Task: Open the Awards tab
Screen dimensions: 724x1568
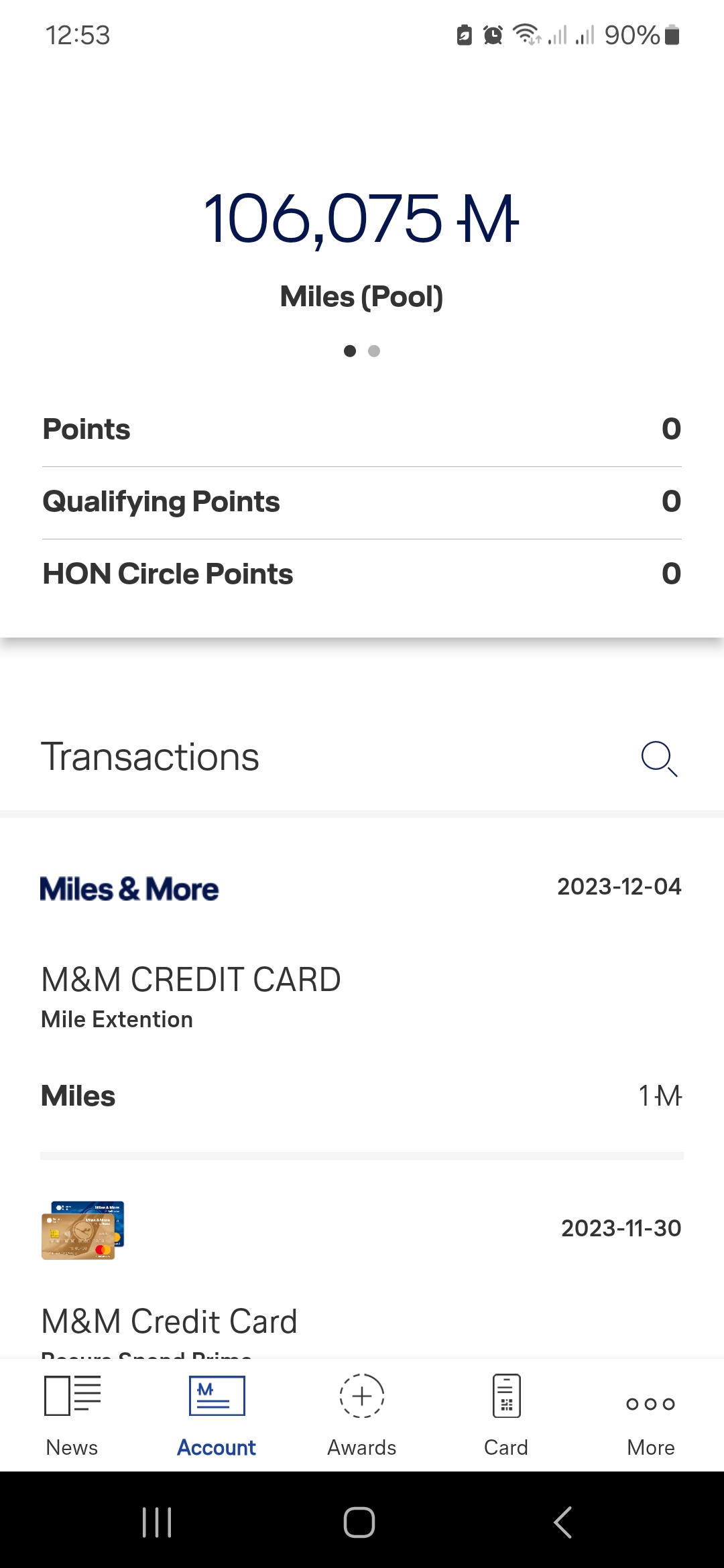Action: [362, 1414]
